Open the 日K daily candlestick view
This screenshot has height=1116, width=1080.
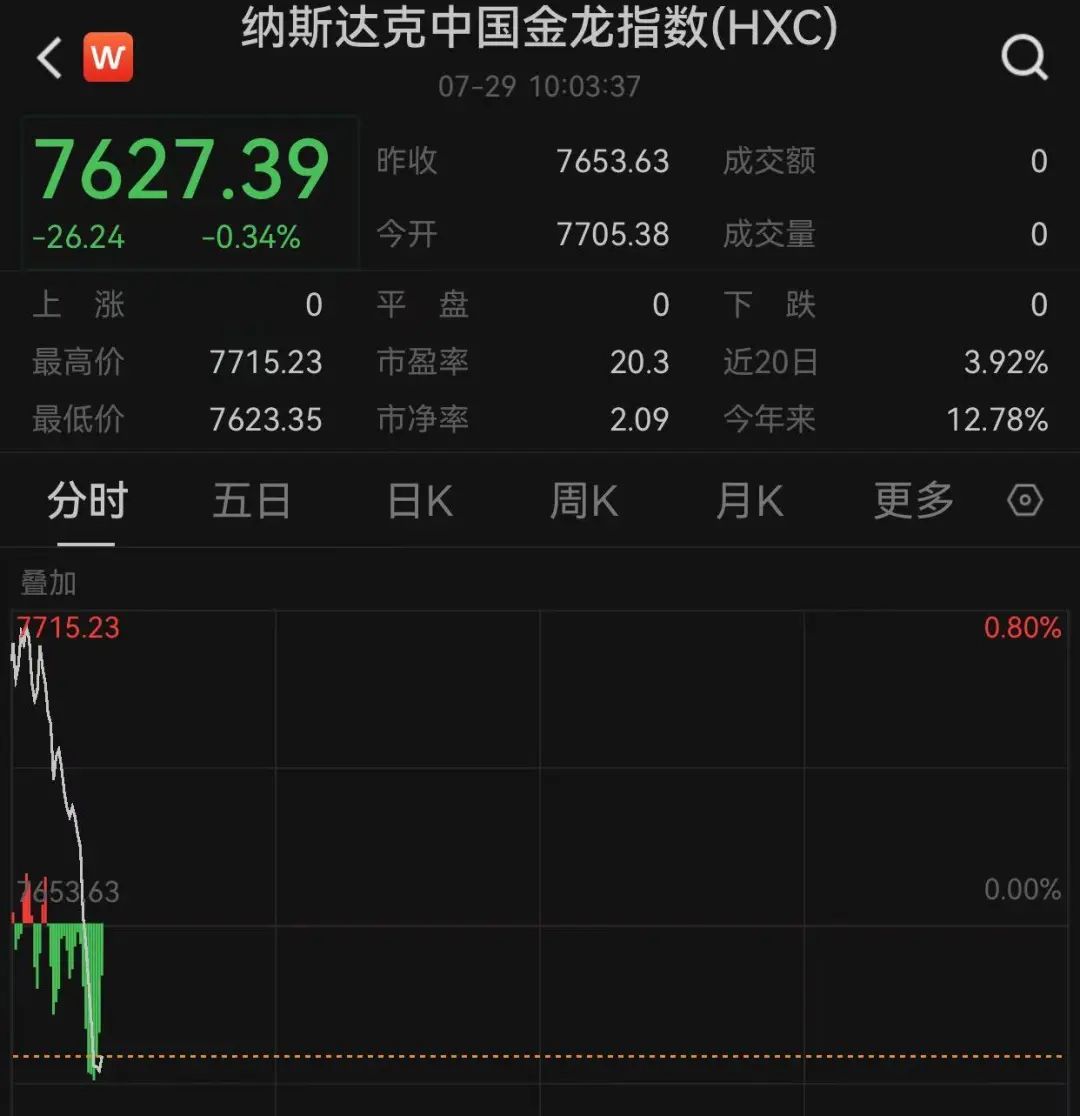[417, 502]
